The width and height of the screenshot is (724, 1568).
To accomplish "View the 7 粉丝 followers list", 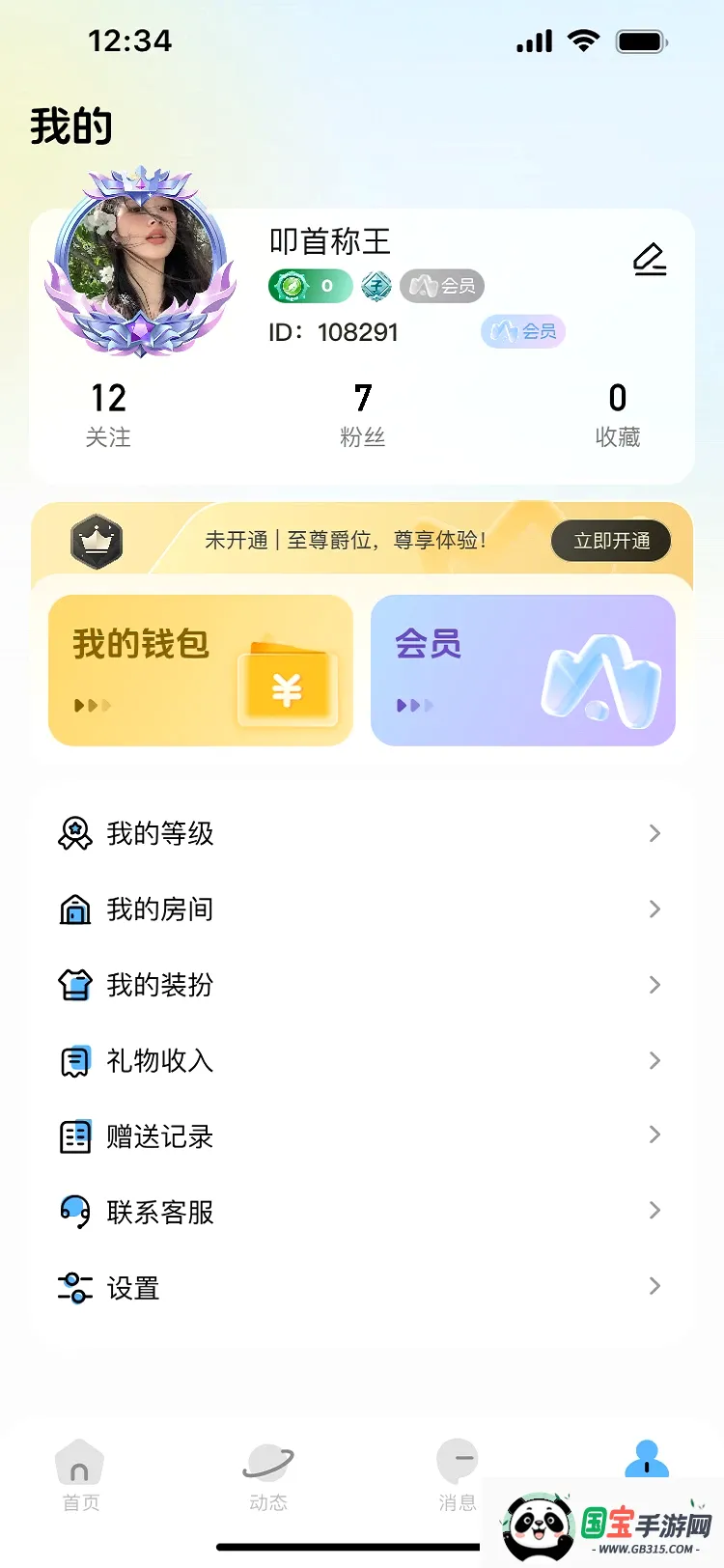I will [362, 415].
